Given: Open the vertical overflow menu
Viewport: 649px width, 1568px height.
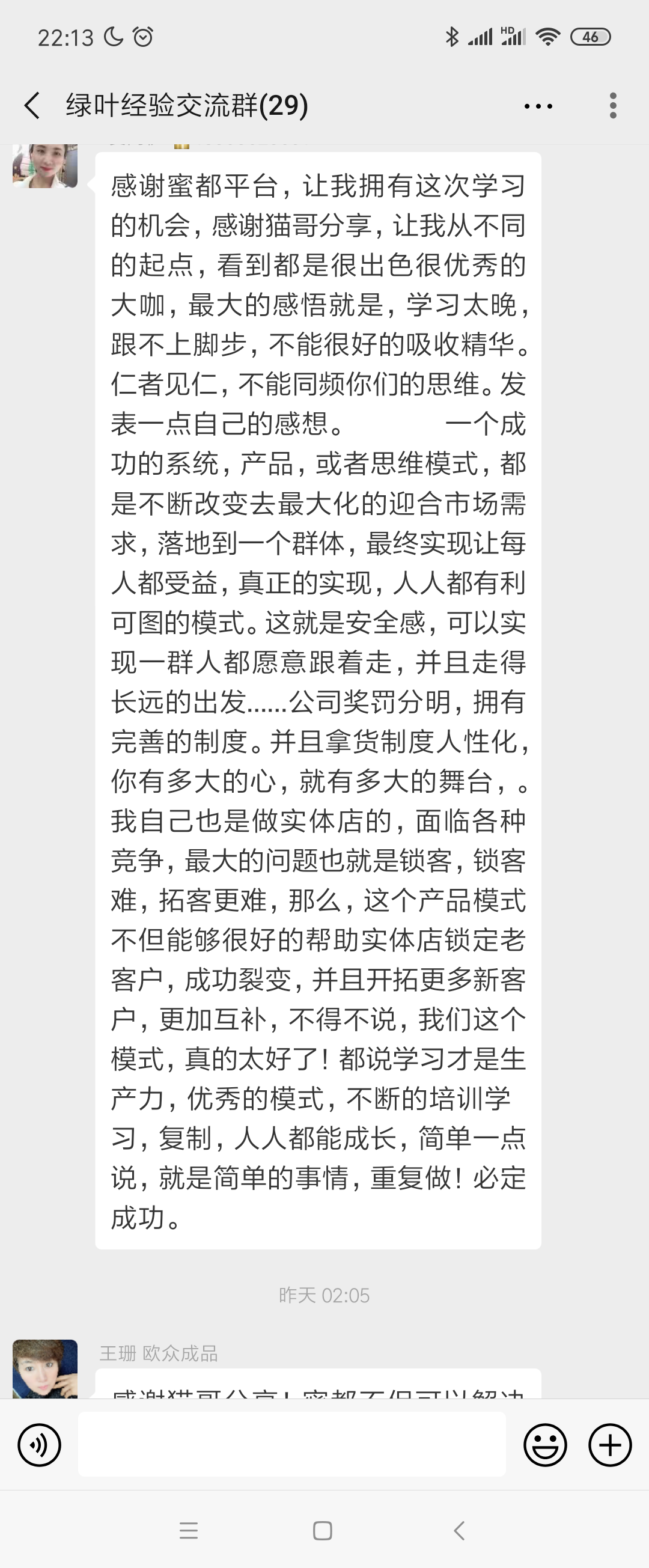Looking at the screenshot, I should coord(612,106).
